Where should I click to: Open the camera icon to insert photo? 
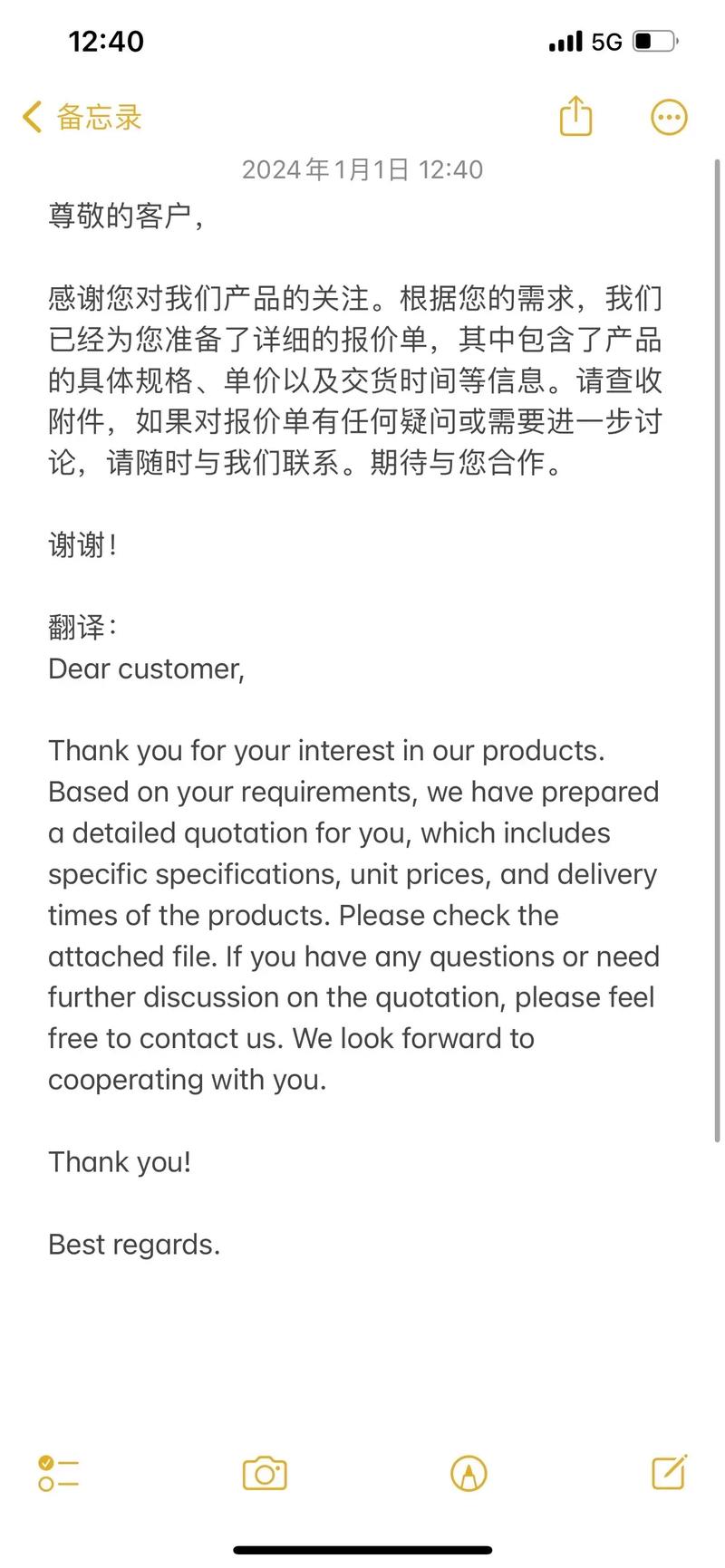[264, 1474]
